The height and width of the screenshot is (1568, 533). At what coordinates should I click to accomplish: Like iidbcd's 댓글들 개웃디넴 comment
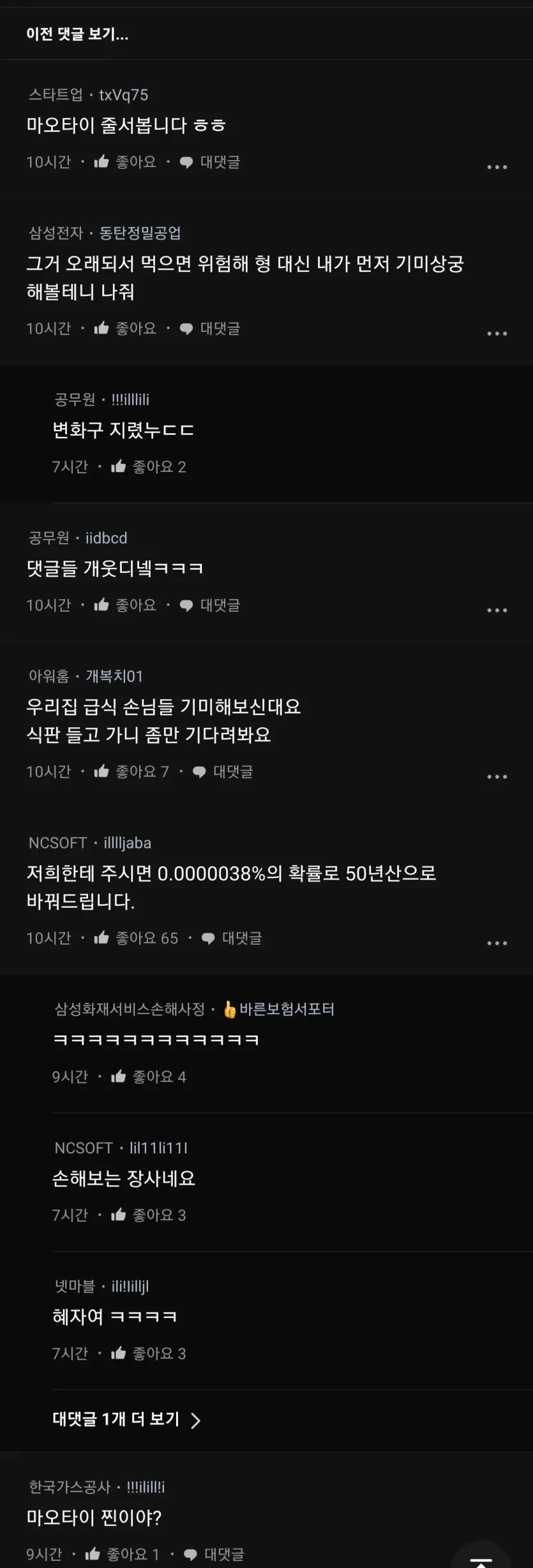125,605
